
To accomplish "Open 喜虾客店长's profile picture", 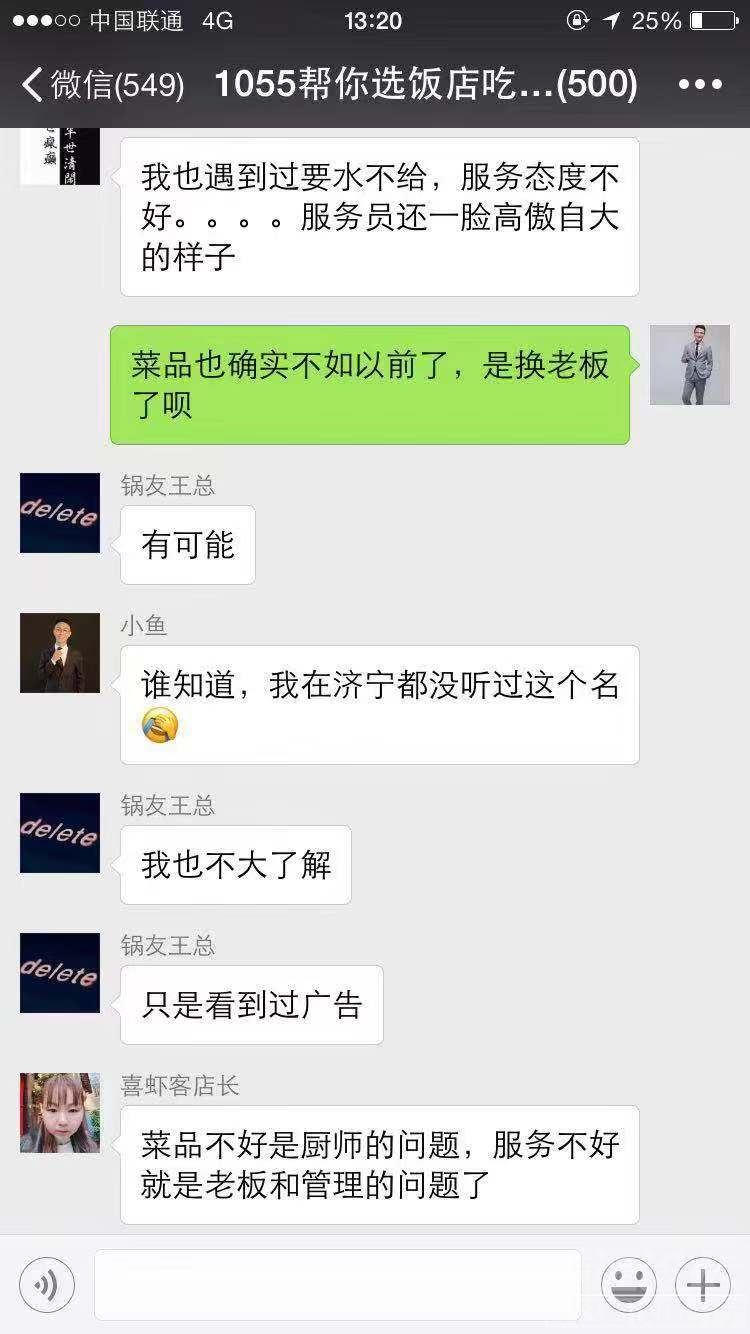I will click(x=60, y=1113).
